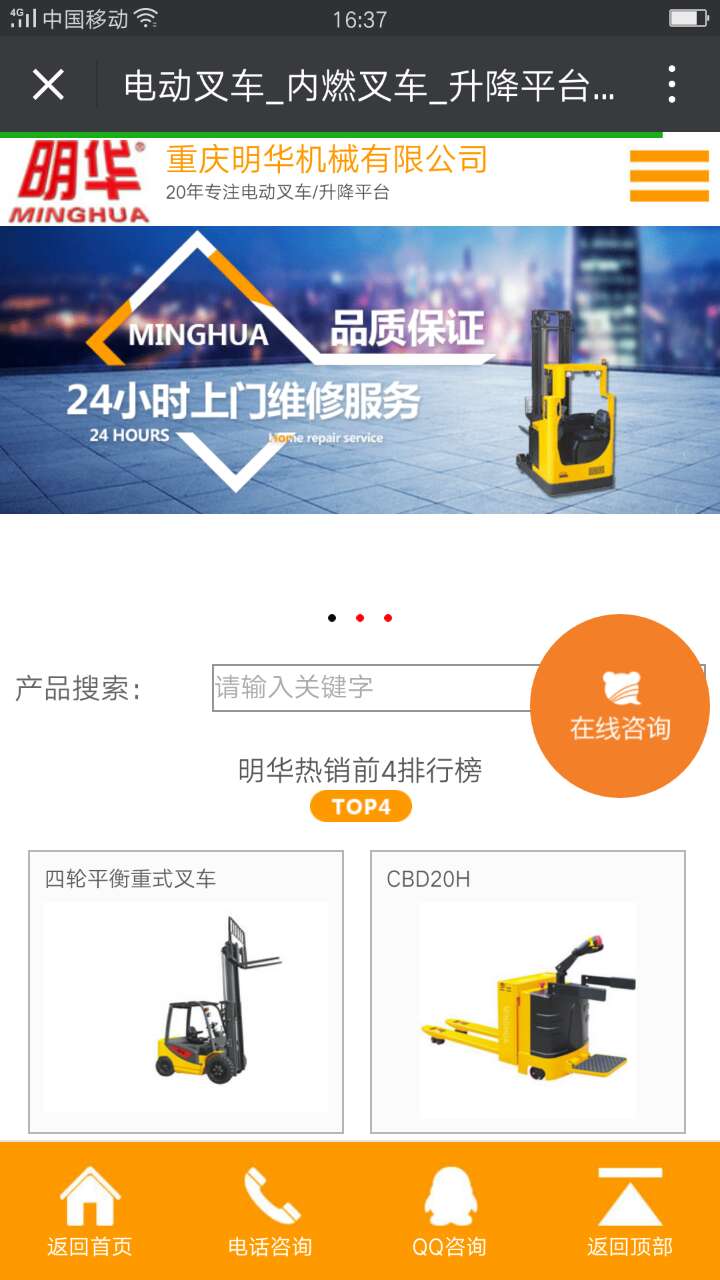Select 电话咨询 phone consultation
720x1280 pixels.
[x=270, y=1212]
